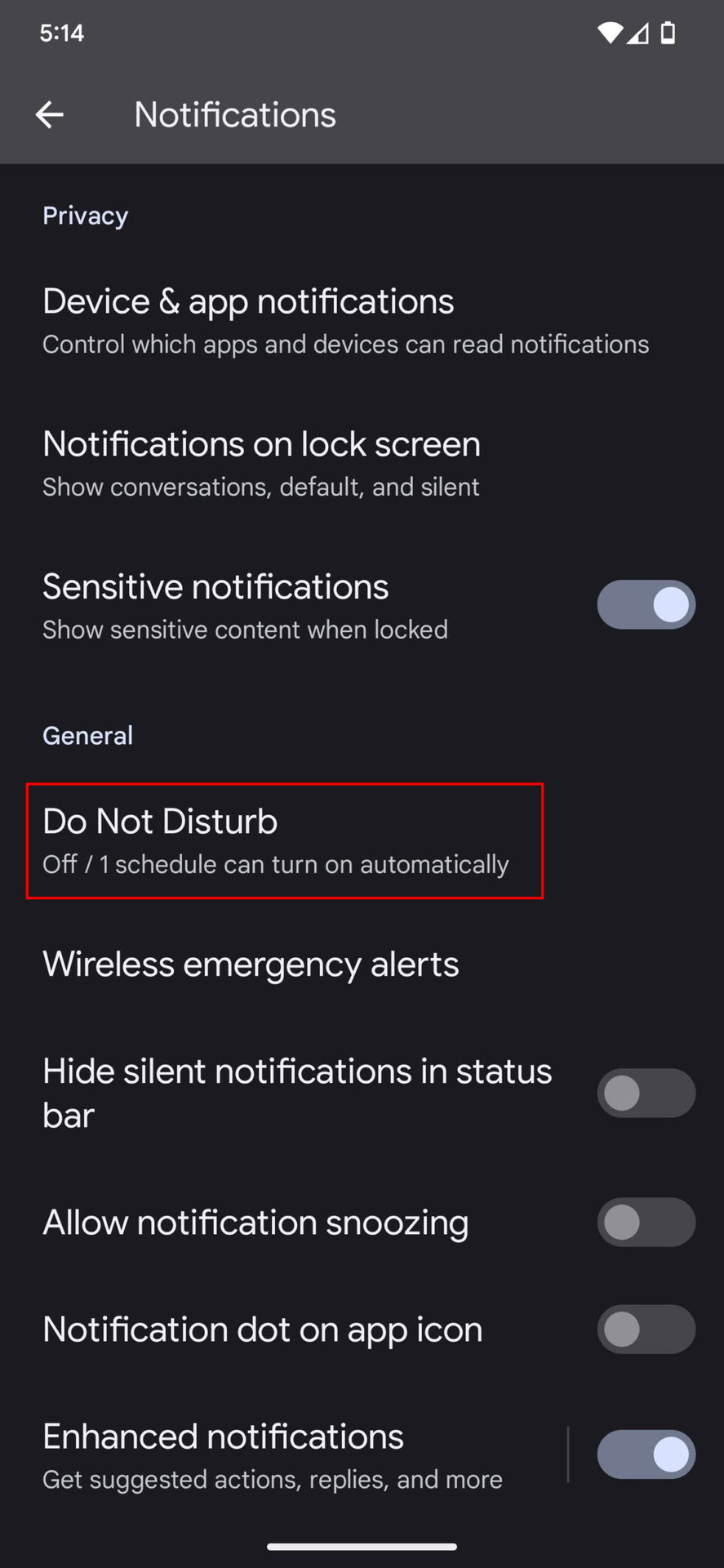Turn off Sensitive notifications switch

[646, 605]
